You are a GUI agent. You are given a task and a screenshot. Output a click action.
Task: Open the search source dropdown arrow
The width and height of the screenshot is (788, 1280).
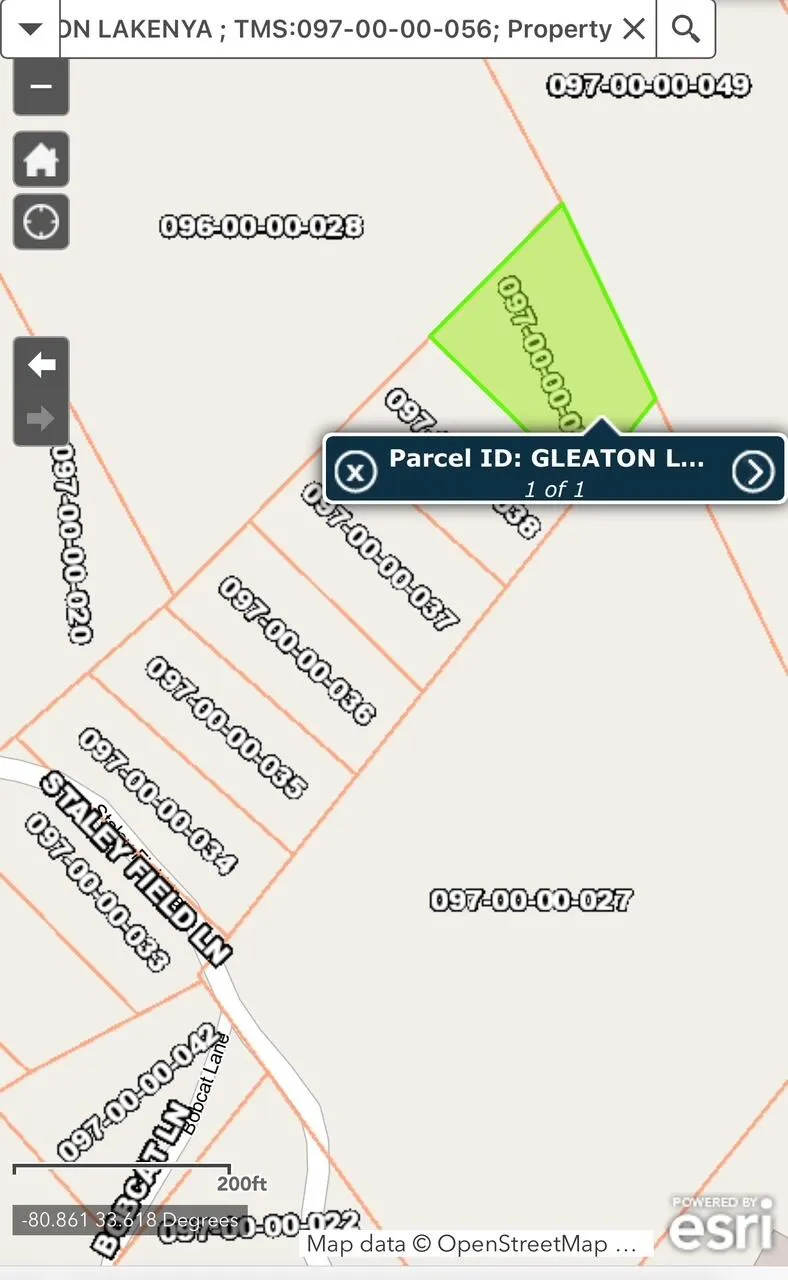tap(31, 28)
